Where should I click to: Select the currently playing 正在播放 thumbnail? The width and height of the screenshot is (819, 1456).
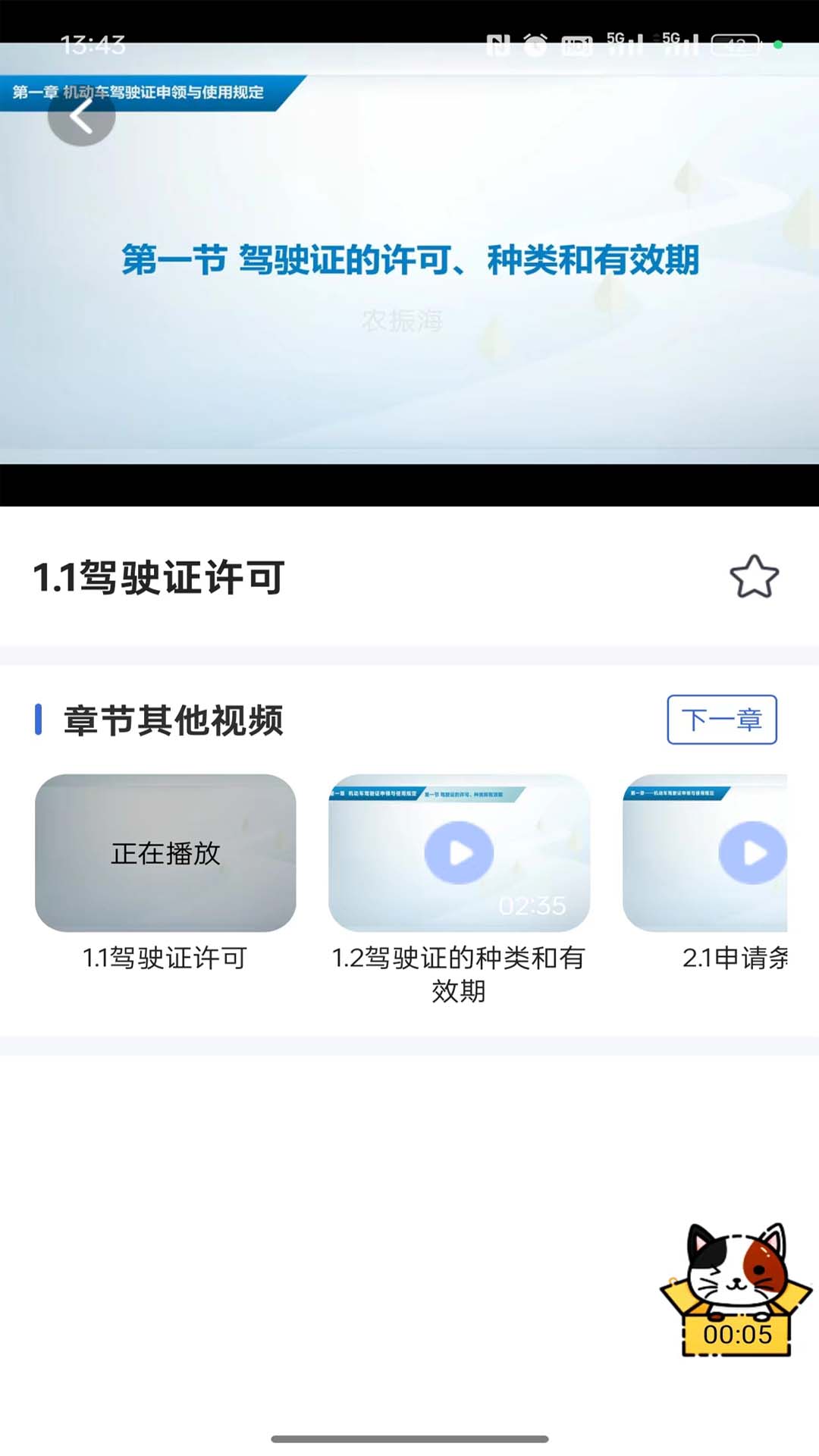tap(164, 852)
